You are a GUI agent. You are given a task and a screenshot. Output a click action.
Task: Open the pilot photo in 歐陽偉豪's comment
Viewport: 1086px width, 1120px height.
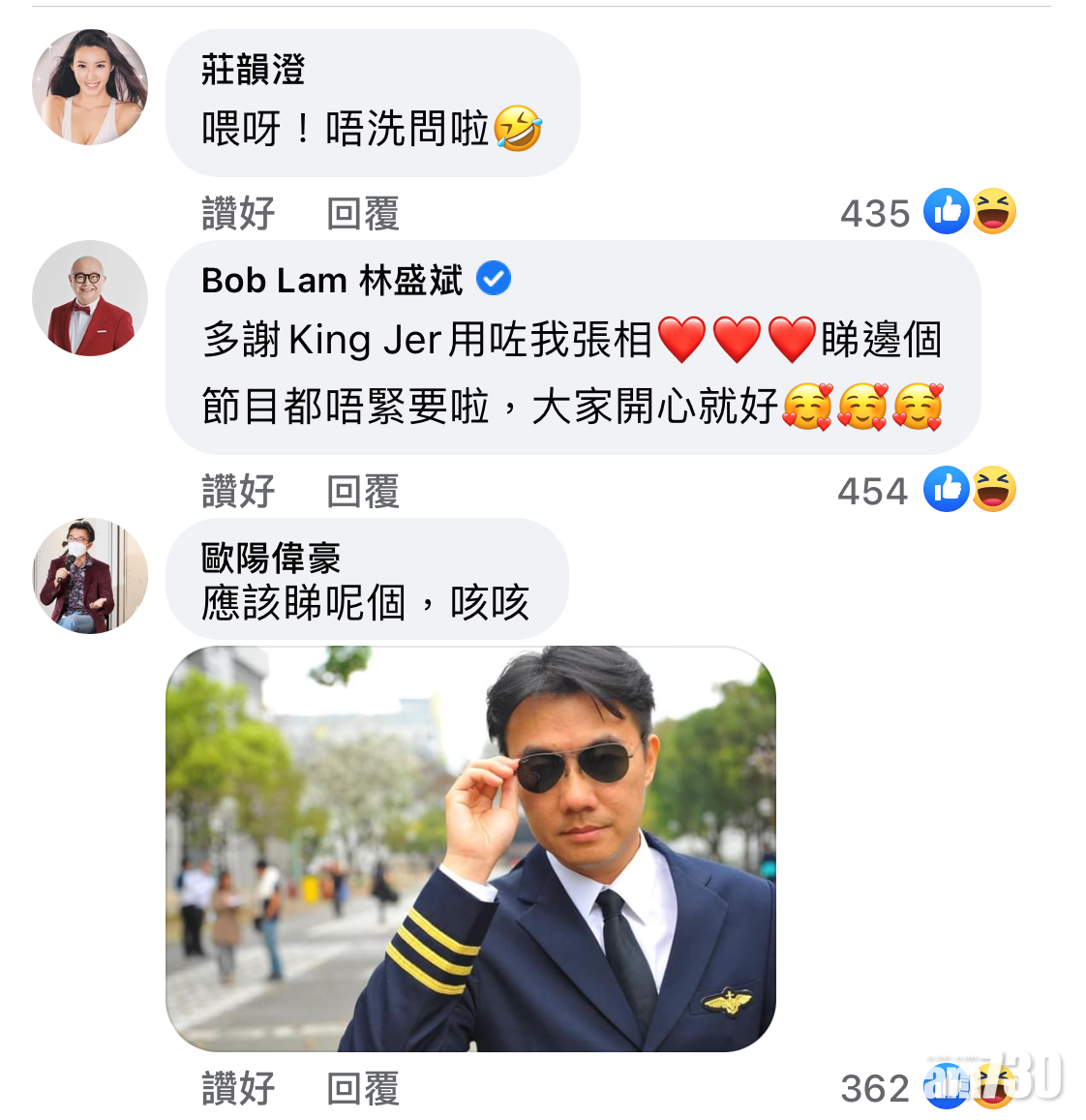470,849
